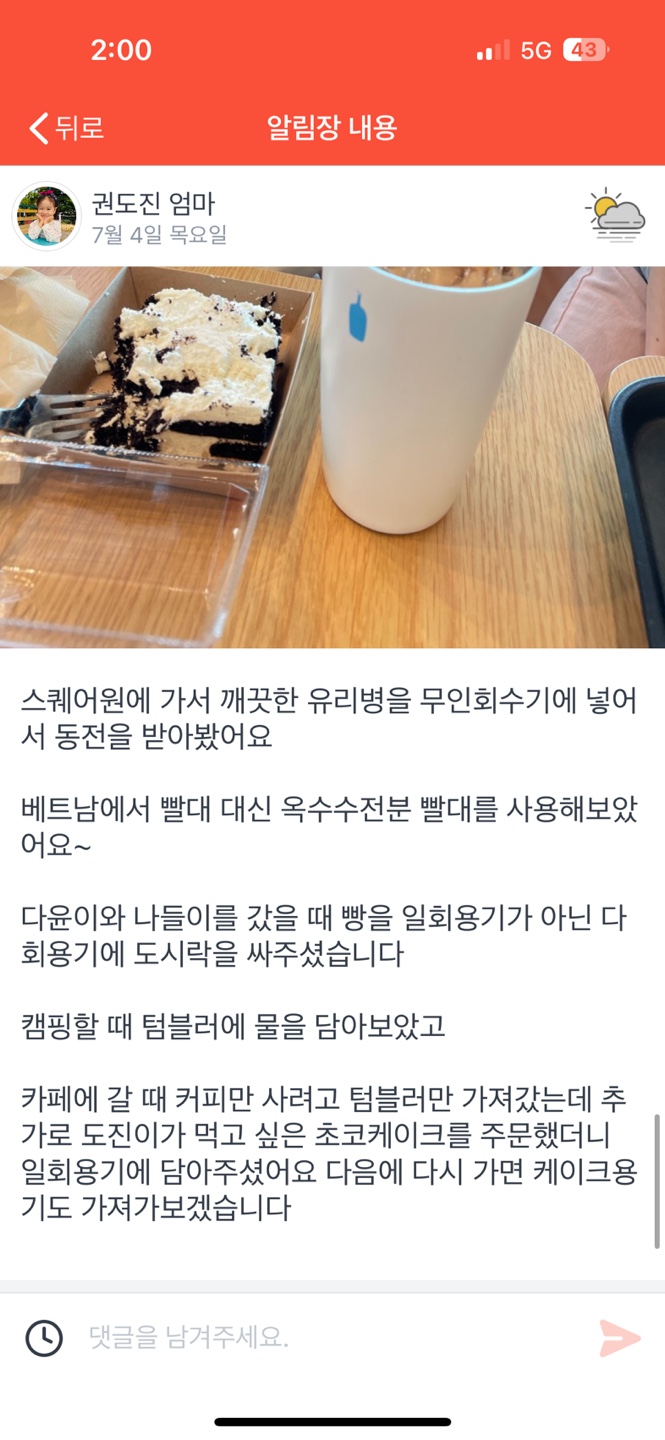The width and height of the screenshot is (665, 1440).
Task: Open the clock icon beside comment field
Action: (44, 1338)
